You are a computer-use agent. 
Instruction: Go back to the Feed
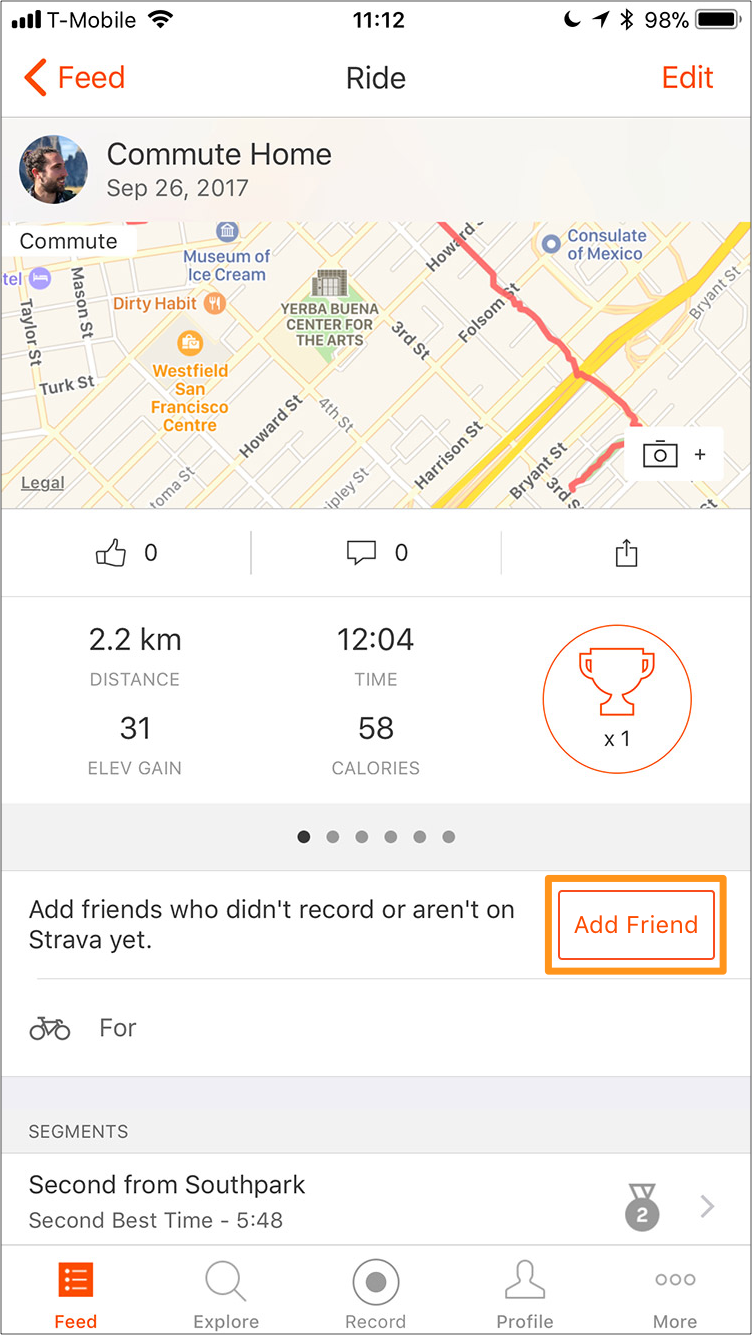[75, 78]
